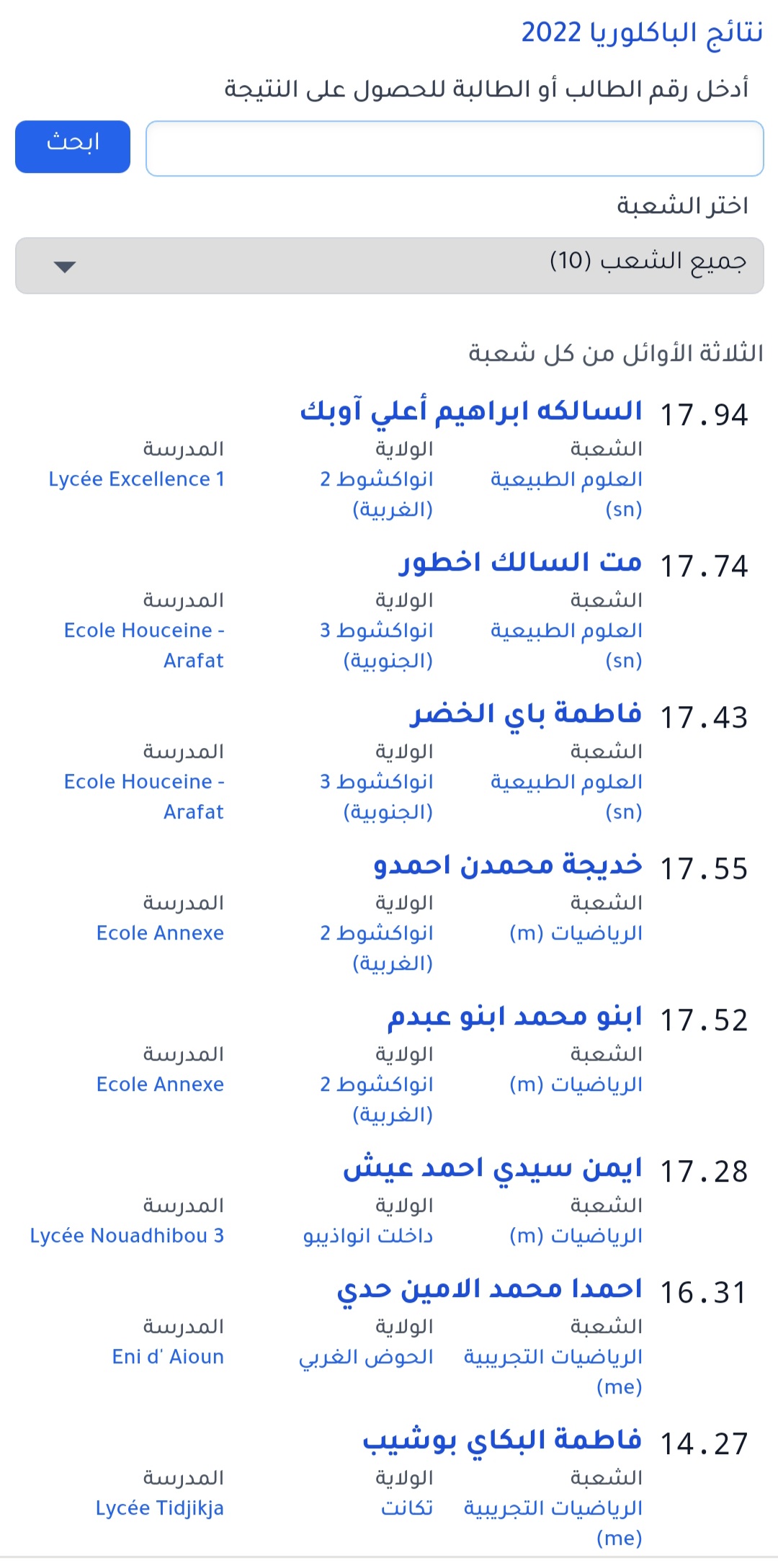
Task: Open the جميع الشعب (10) section dropdown
Action: coord(389,266)
